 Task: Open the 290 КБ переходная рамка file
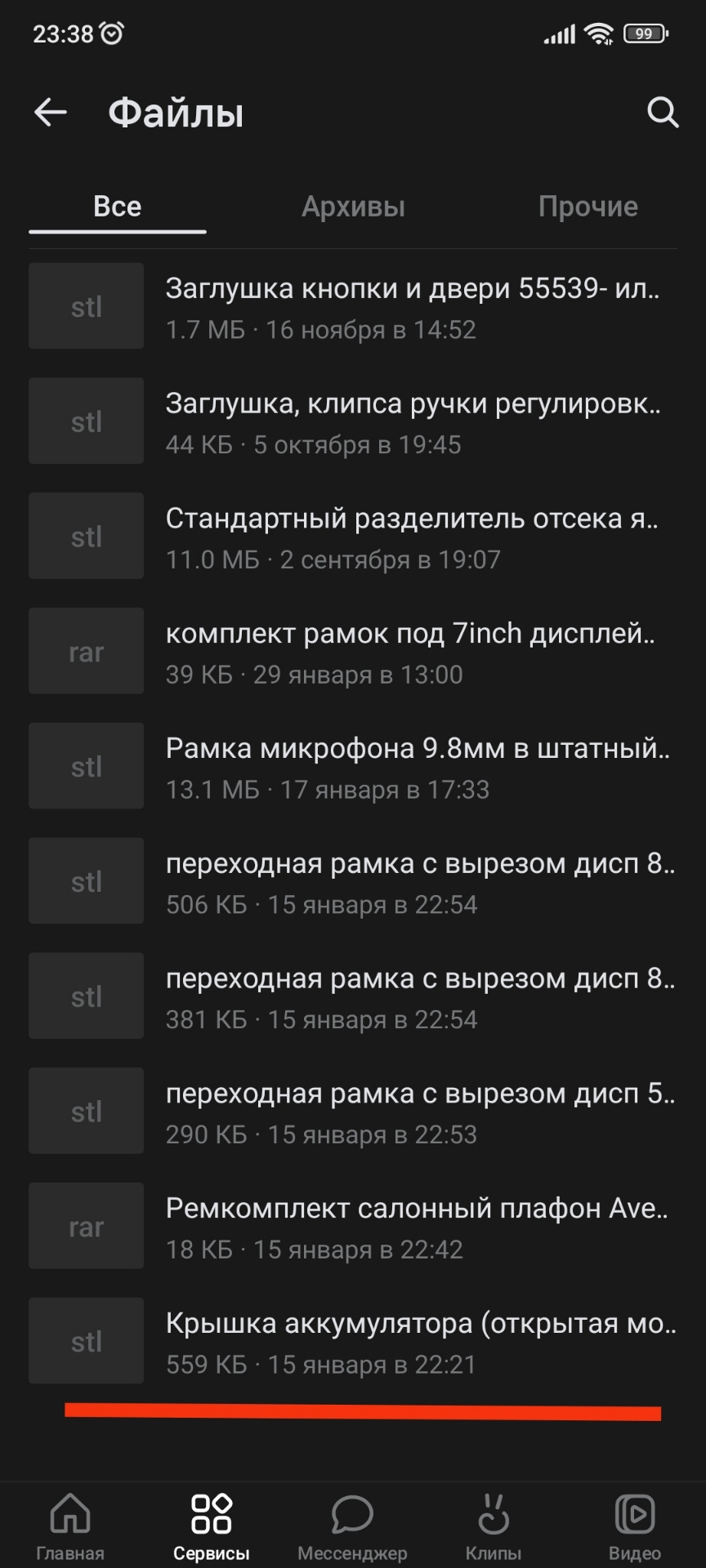click(x=412, y=1112)
